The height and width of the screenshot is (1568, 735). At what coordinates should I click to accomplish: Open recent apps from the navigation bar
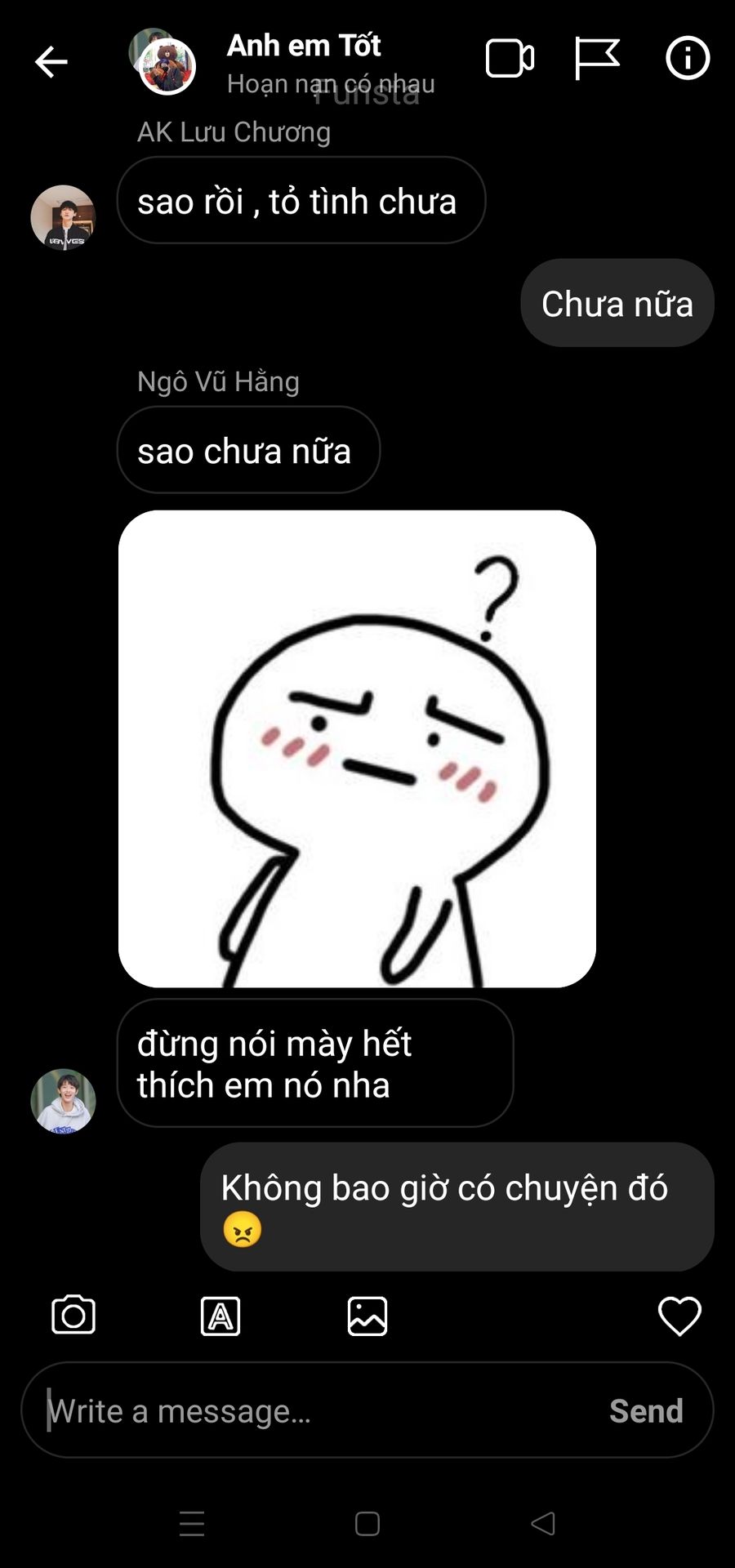click(192, 1524)
